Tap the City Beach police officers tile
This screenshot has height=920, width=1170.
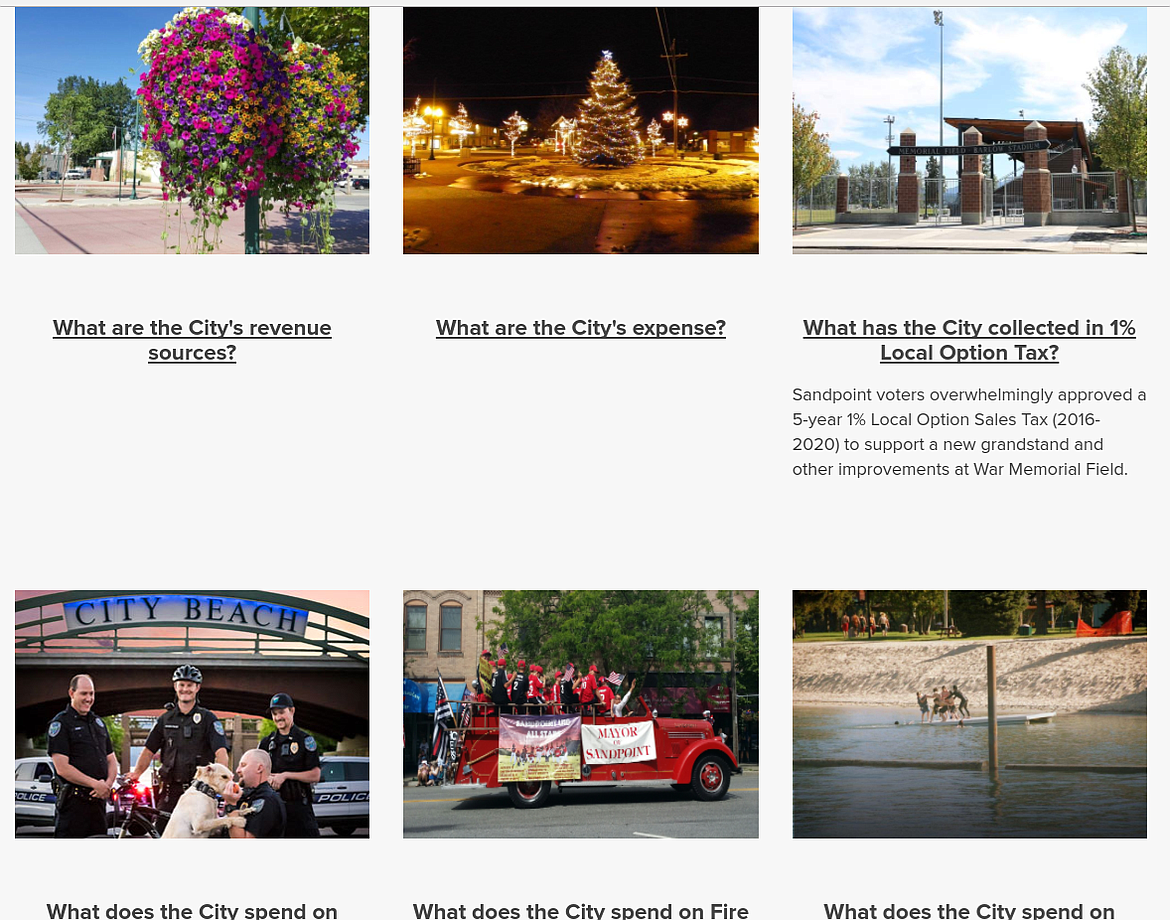point(192,714)
